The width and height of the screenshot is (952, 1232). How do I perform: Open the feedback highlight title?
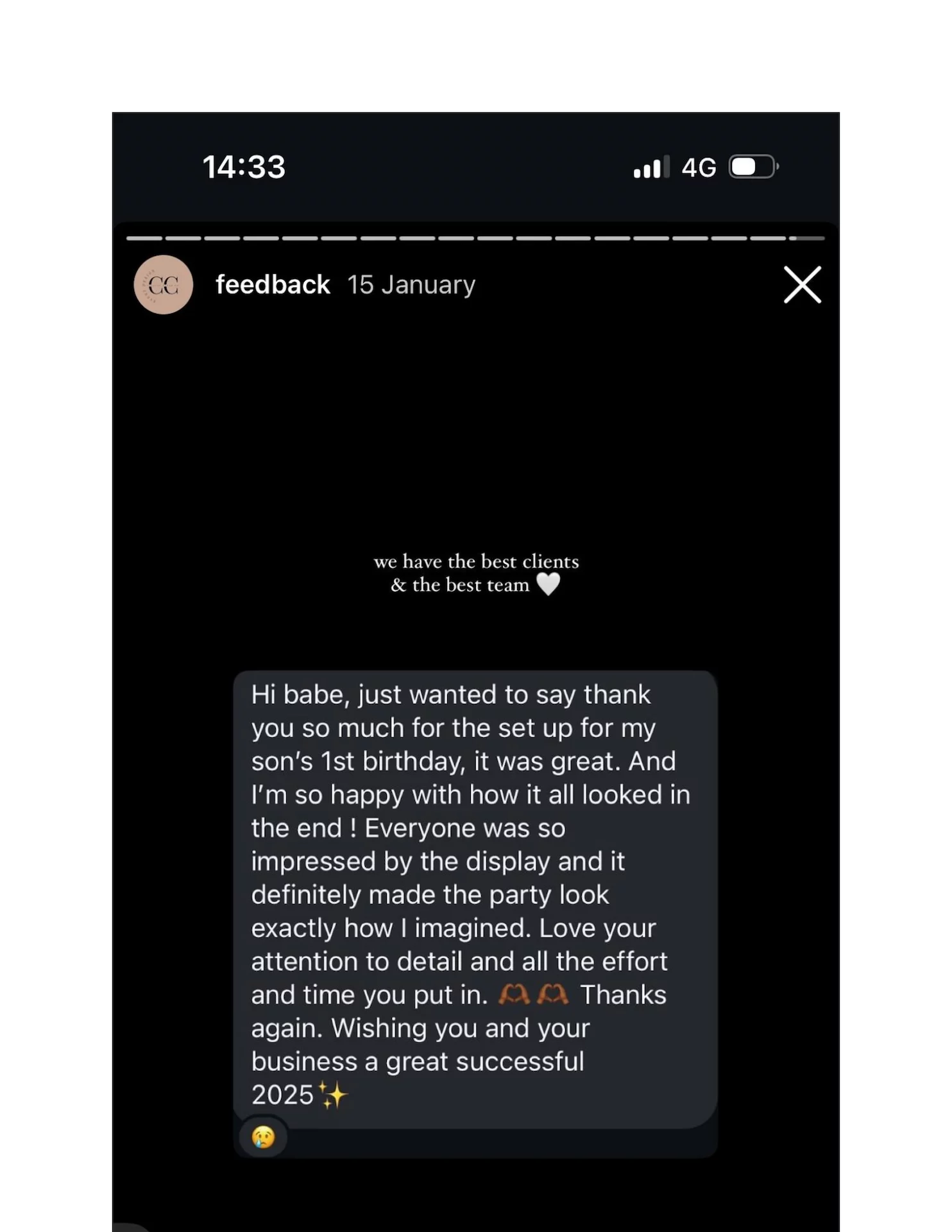coord(273,284)
